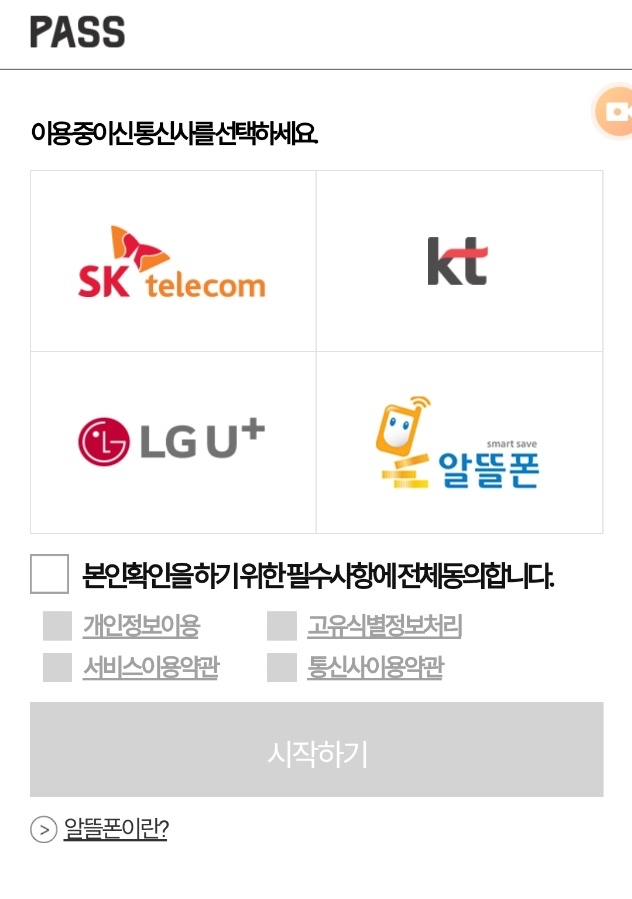632x899 pixels.
Task: Check the agree-to-all 전체동의 checkbox
Action: click(x=49, y=573)
